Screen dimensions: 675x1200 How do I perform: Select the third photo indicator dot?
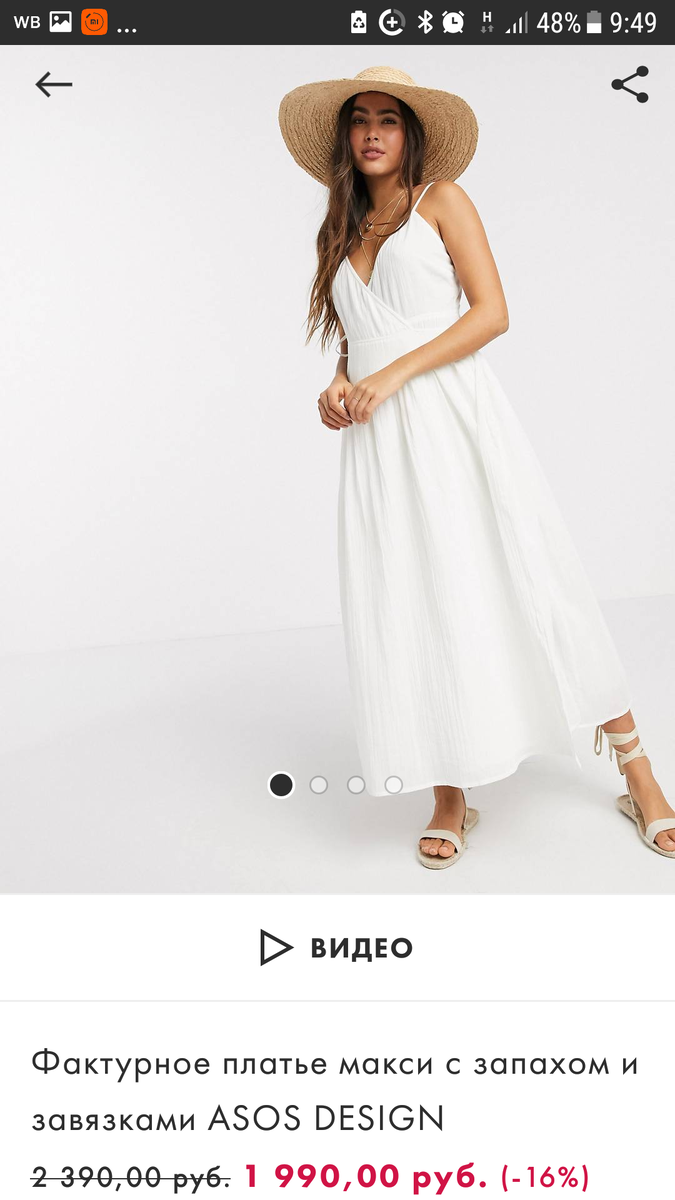click(x=356, y=785)
